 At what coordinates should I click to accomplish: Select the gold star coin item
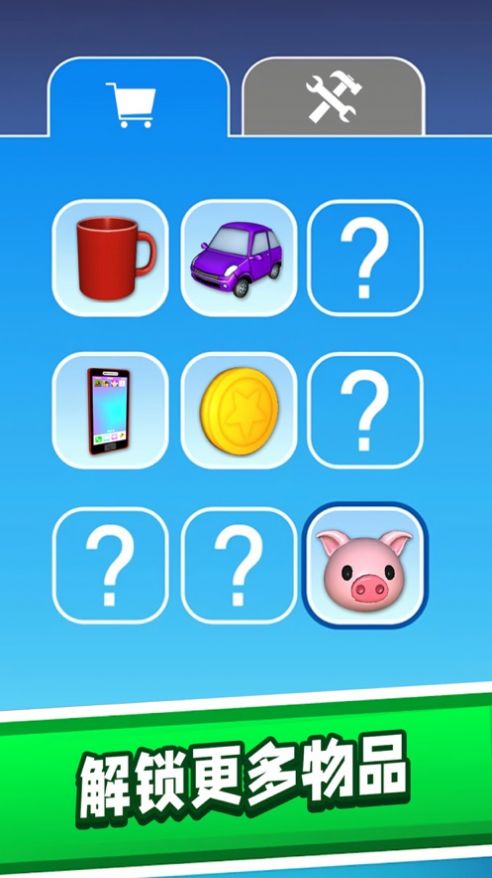(x=239, y=411)
